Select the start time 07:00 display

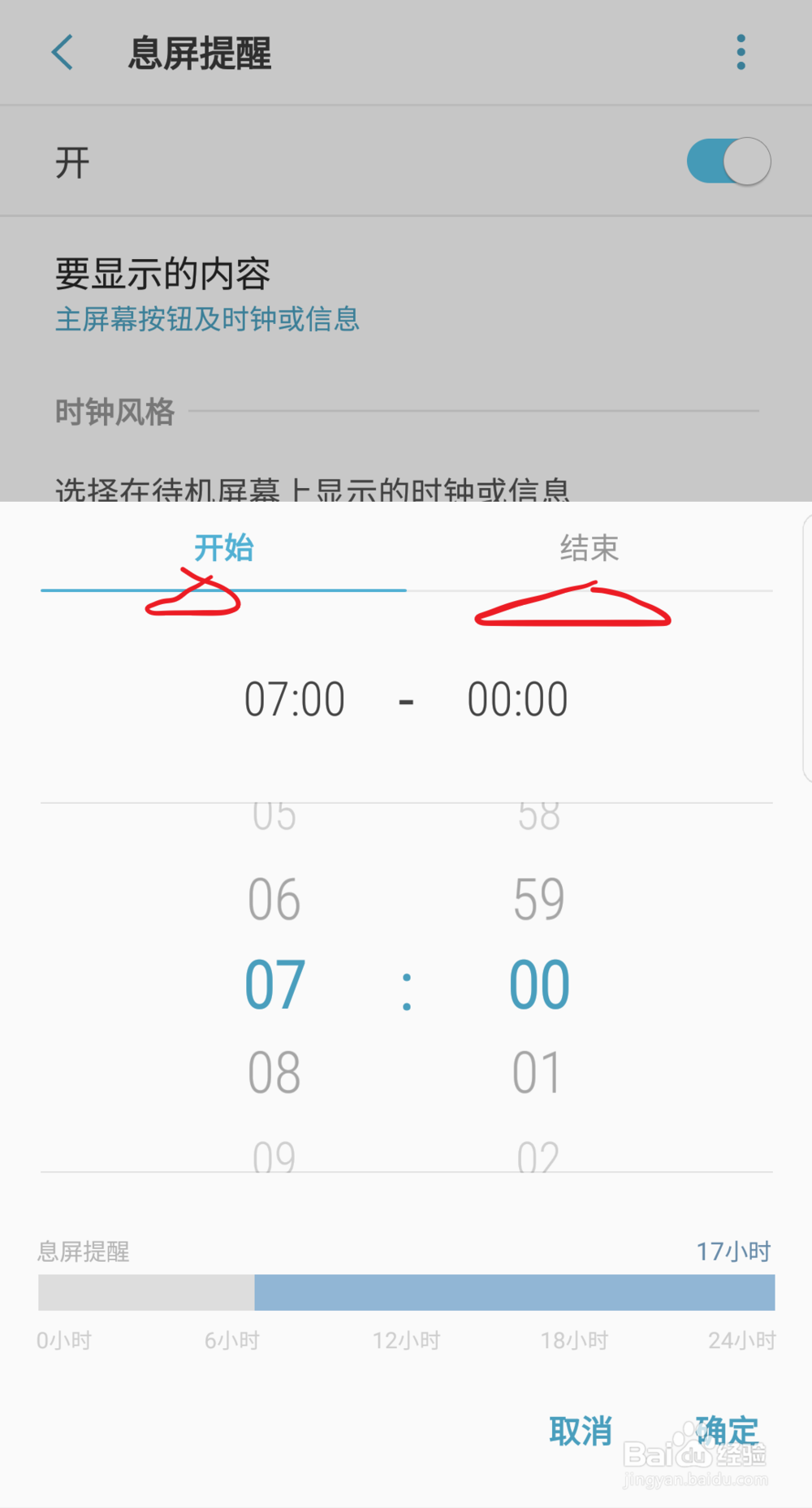(x=295, y=698)
